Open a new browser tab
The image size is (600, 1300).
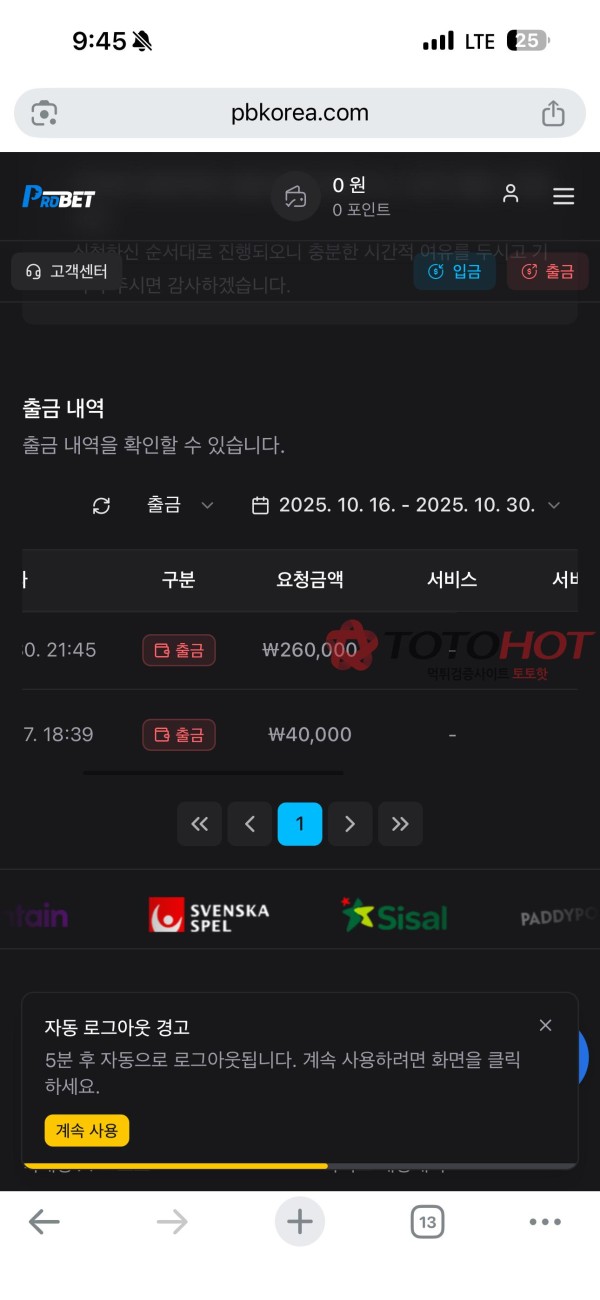tap(300, 1221)
